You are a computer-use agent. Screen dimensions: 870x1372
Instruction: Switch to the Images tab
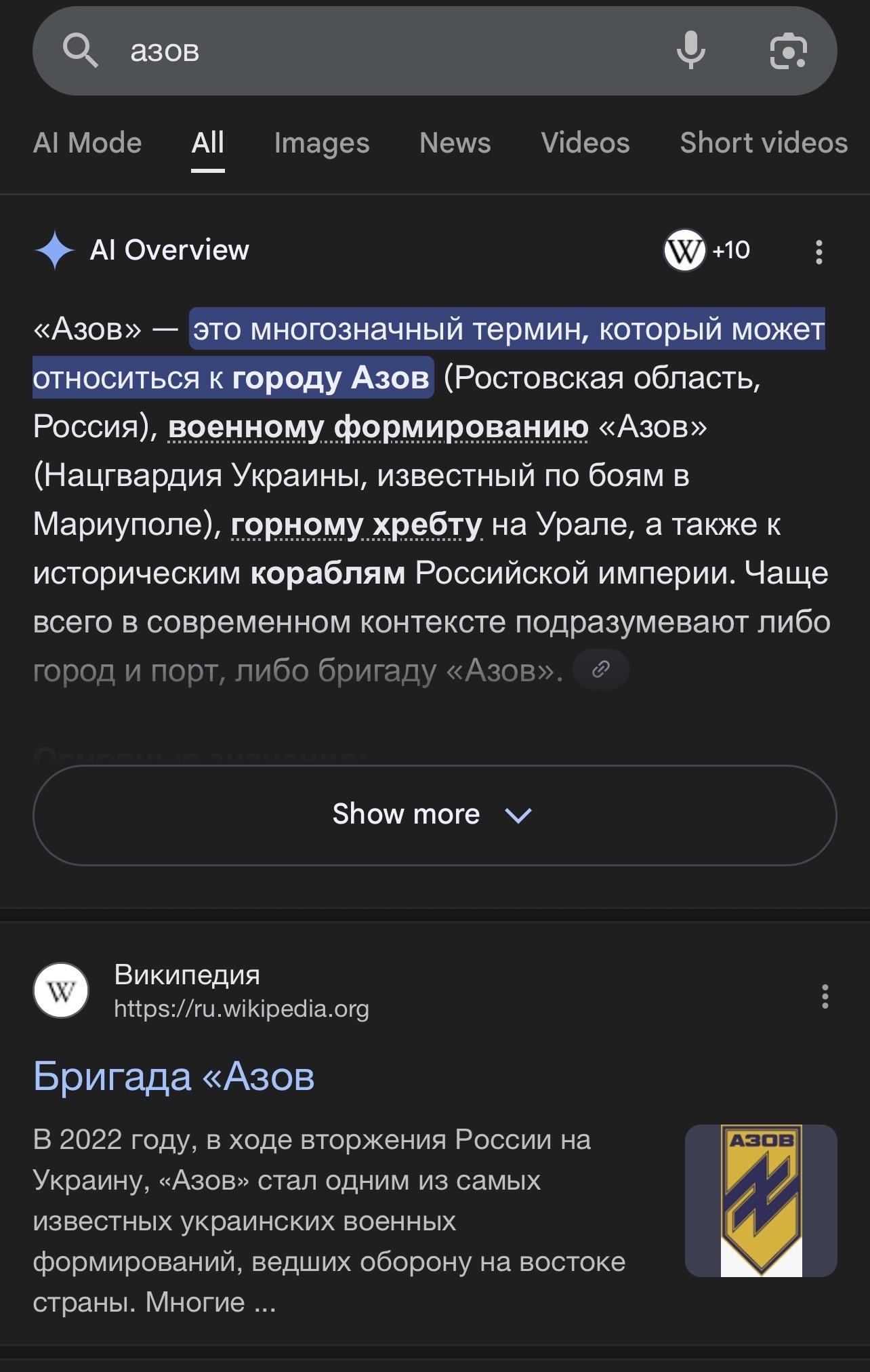tap(322, 143)
